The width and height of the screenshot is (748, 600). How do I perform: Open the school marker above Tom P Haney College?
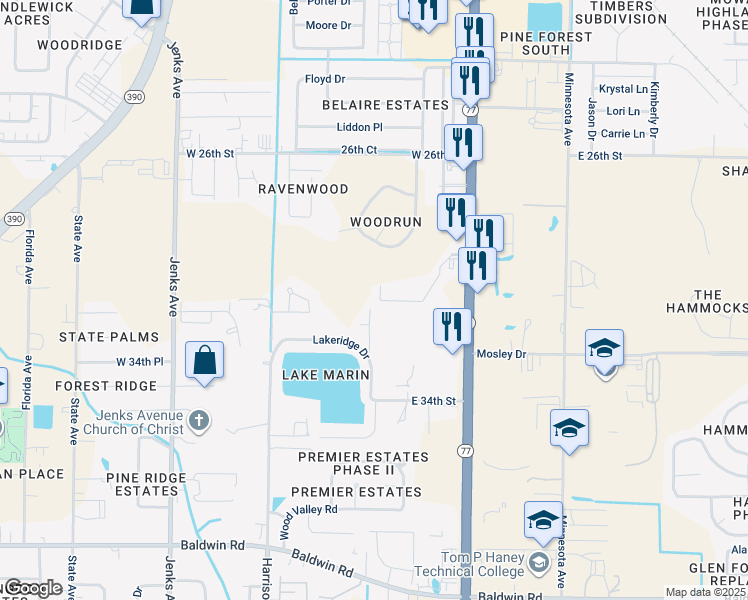pyautogui.click(x=543, y=520)
